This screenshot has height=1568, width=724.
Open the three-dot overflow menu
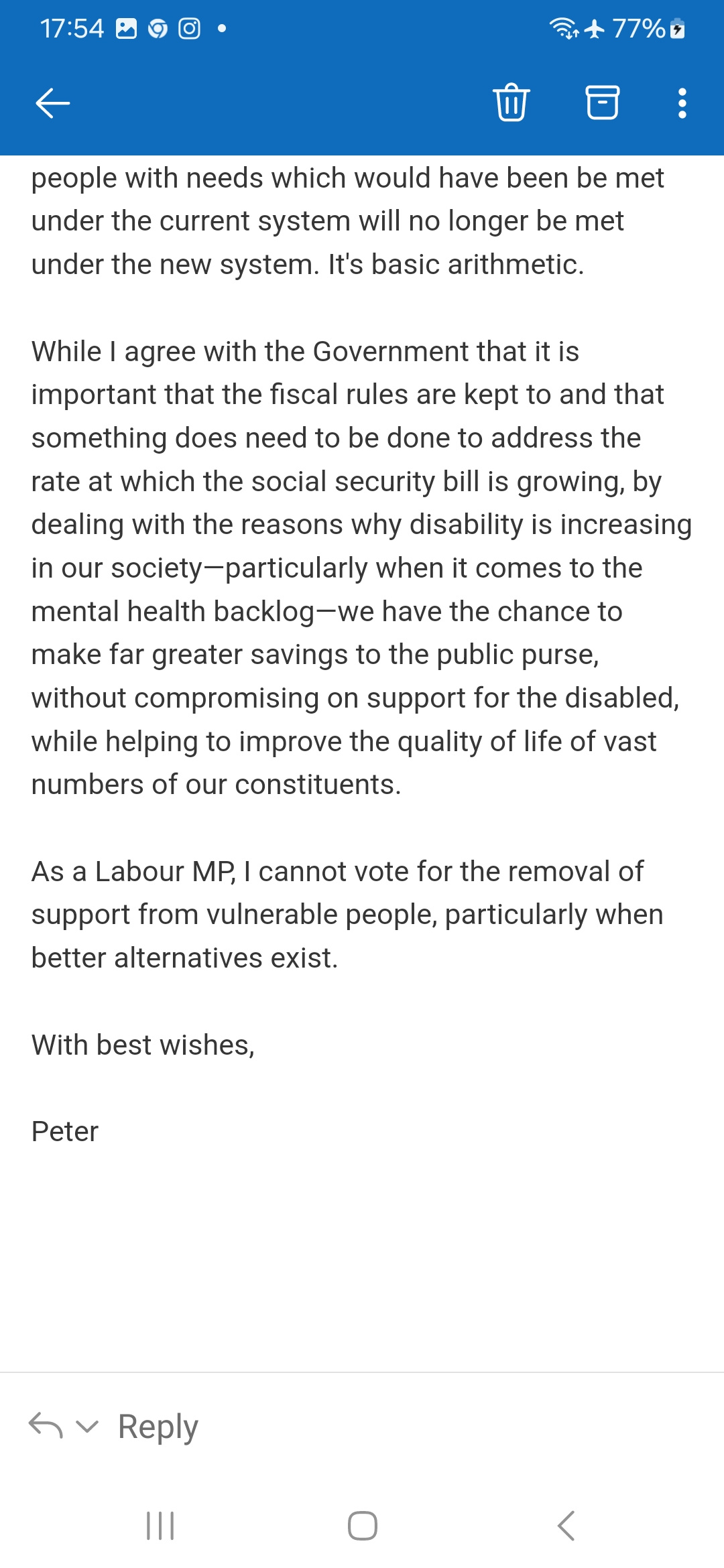(x=682, y=103)
